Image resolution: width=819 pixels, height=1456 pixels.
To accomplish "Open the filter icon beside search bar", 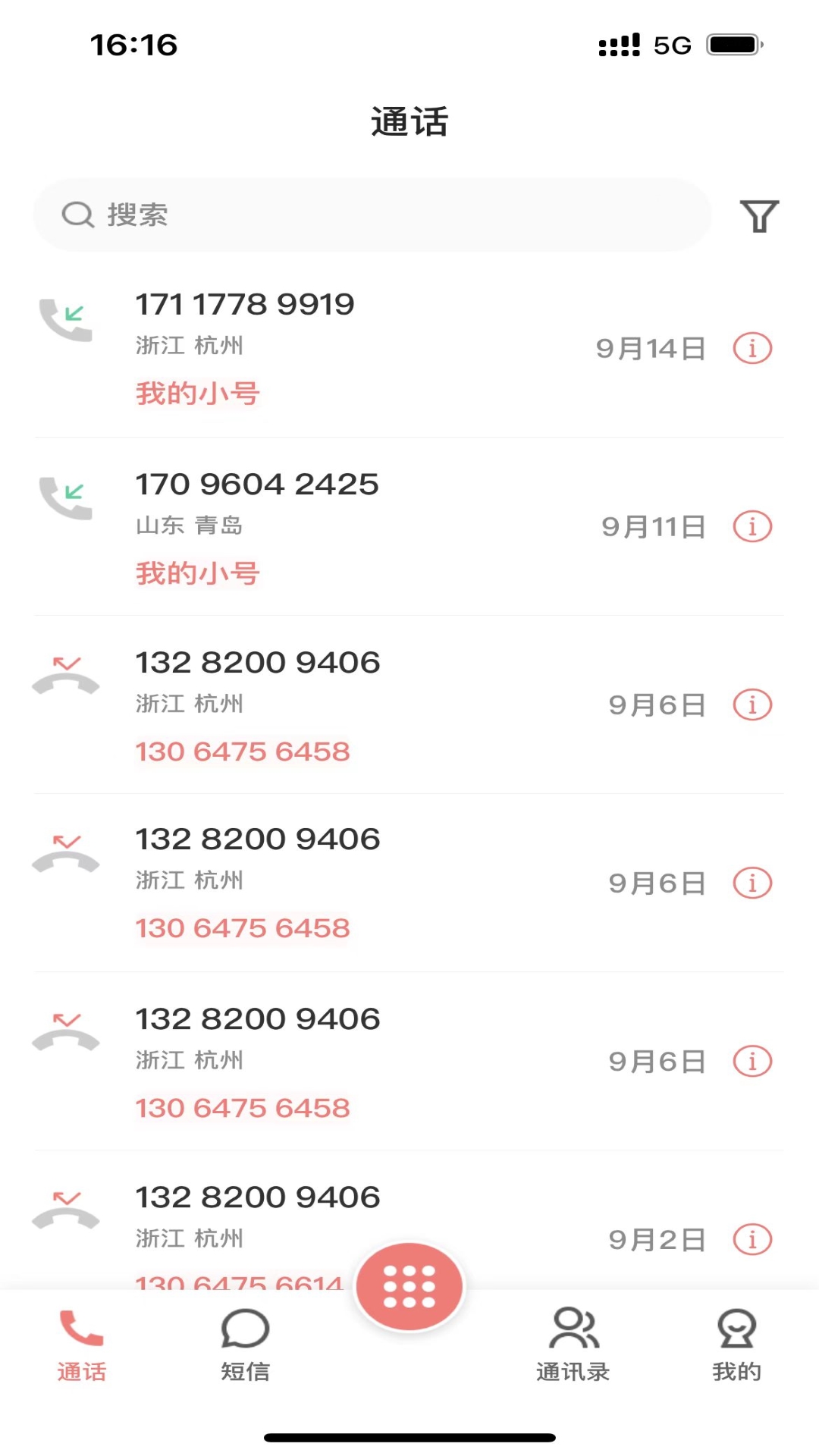I will [x=758, y=215].
